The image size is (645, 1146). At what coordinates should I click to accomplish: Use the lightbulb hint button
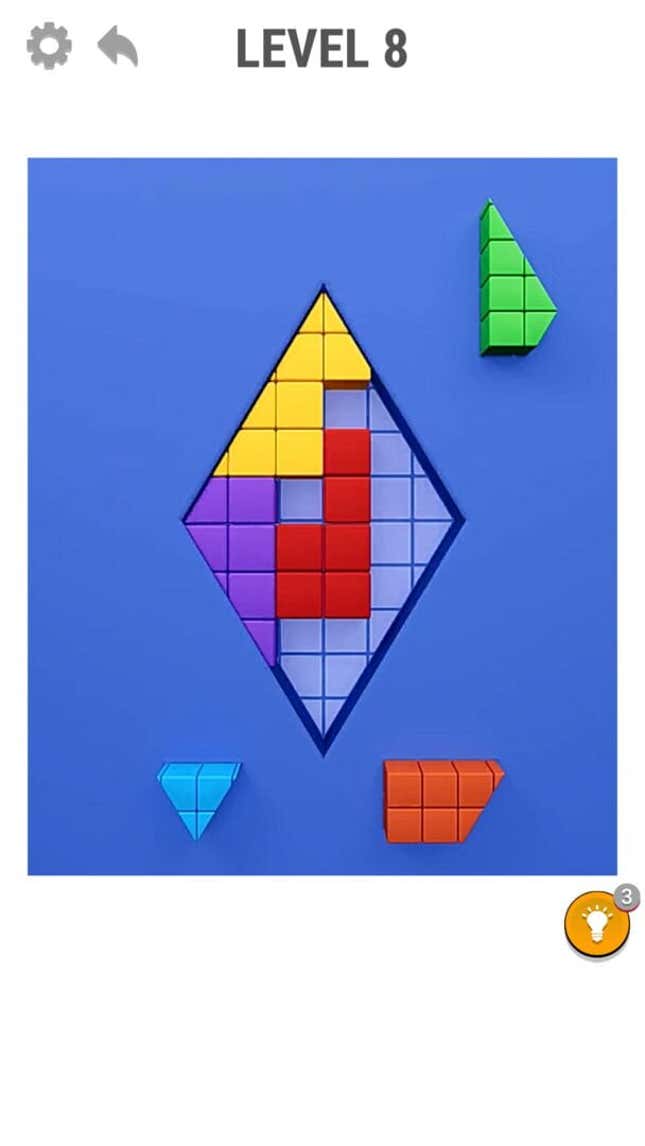tap(597, 924)
